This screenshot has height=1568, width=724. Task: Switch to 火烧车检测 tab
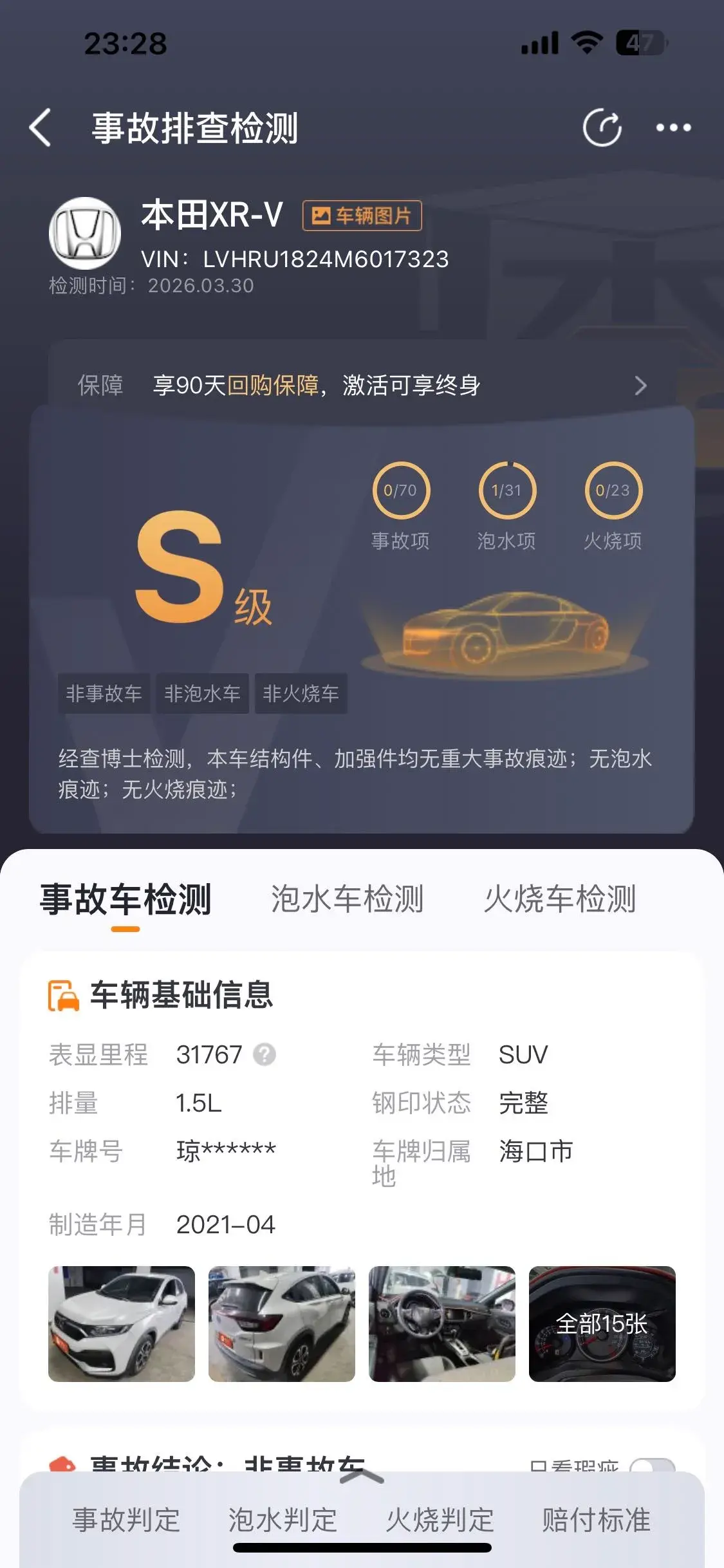(x=560, y=899)
